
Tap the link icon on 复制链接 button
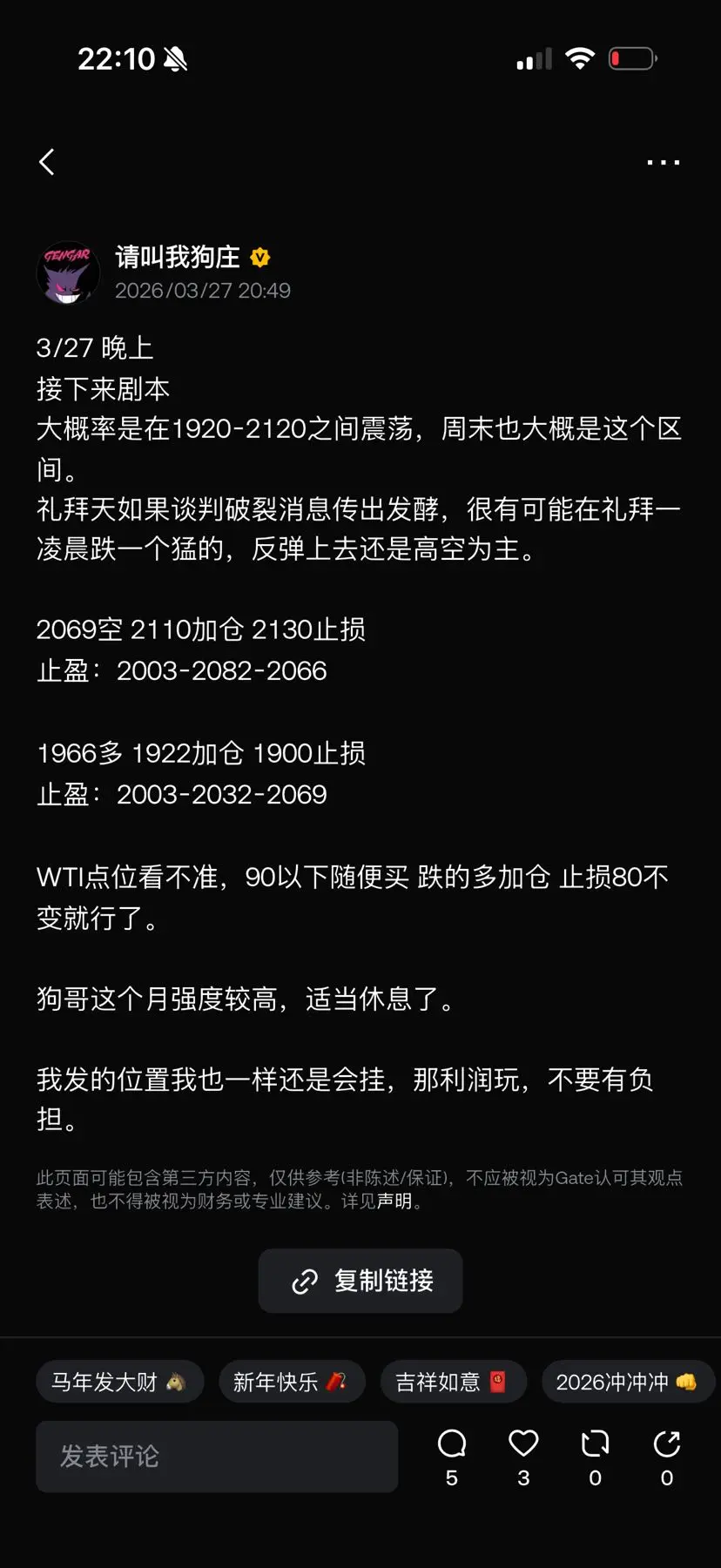(x=304, y=1280)
